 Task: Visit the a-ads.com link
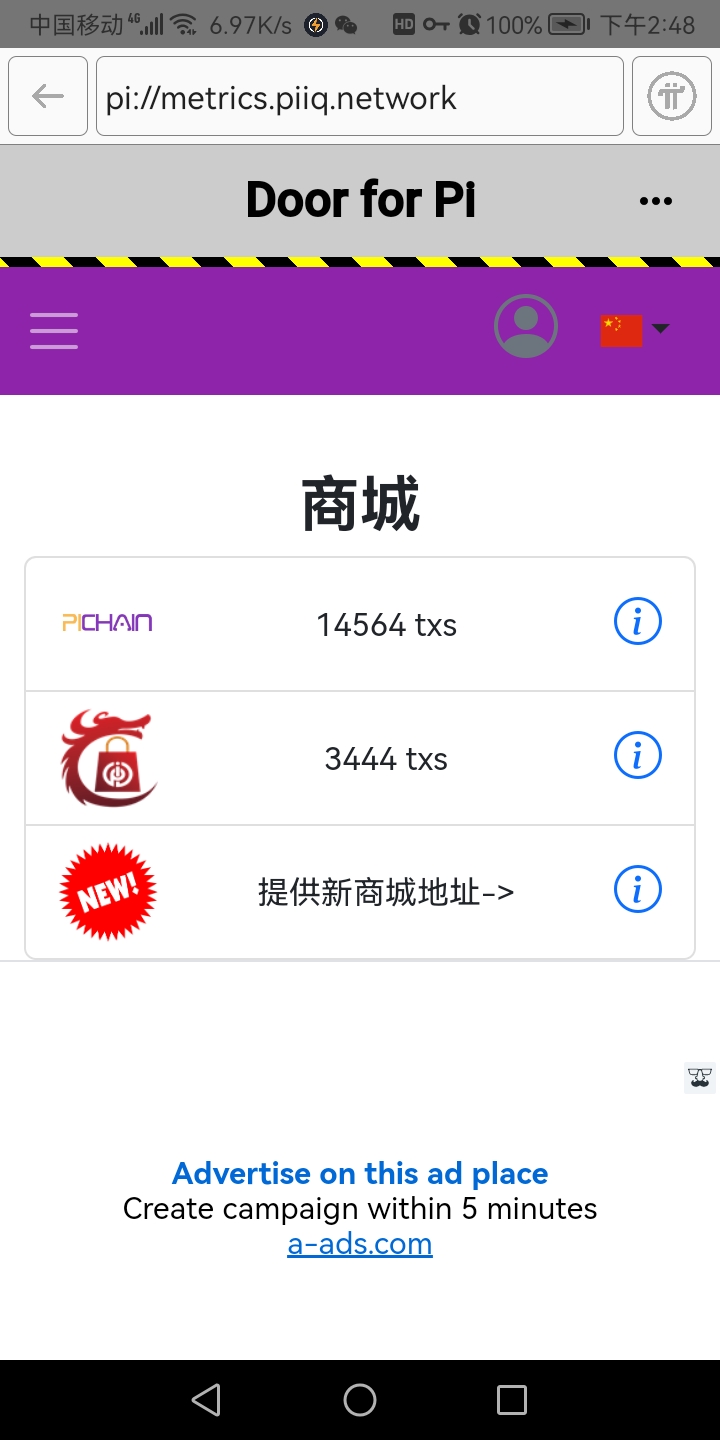[360, 1245]
